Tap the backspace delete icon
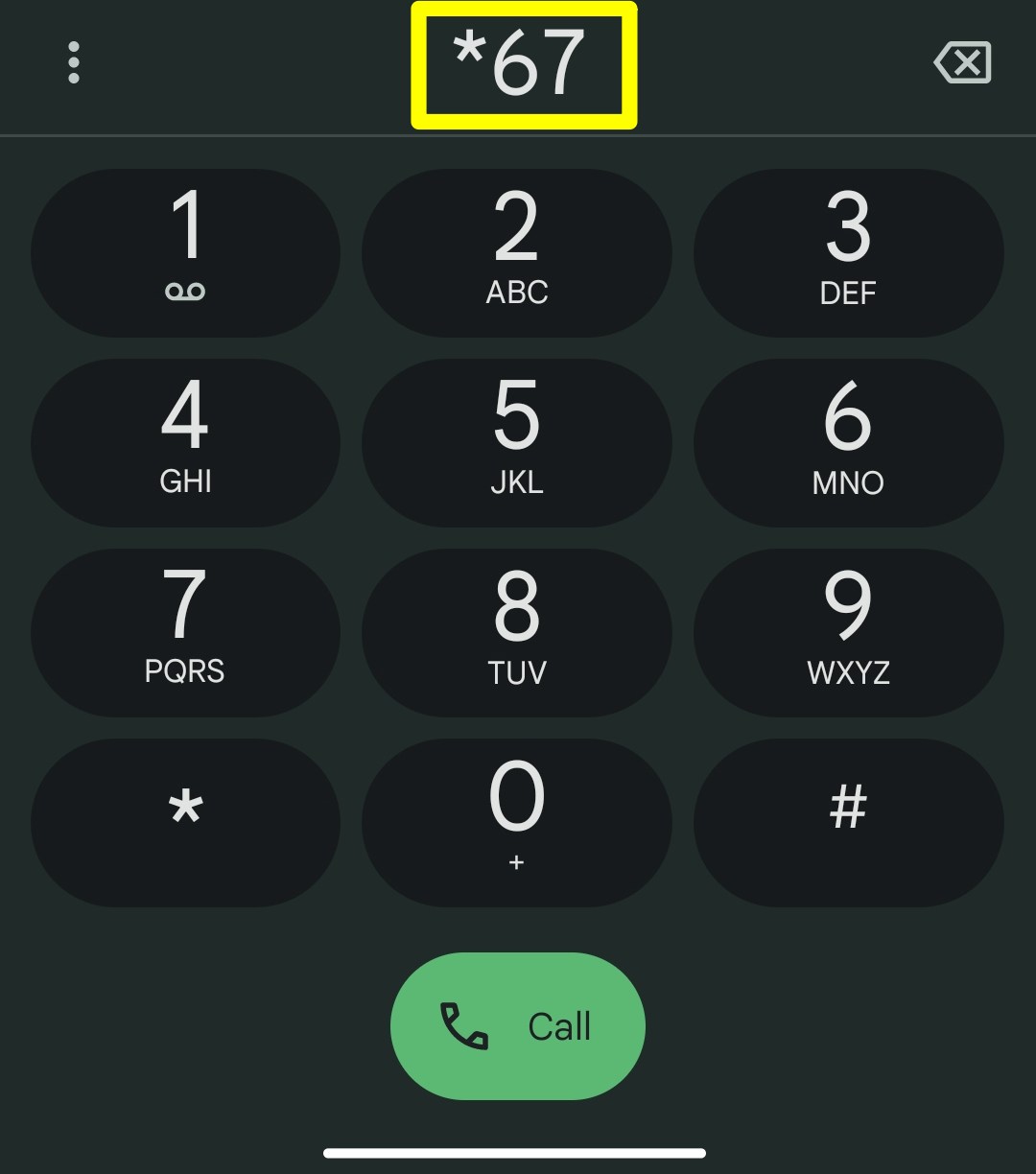 (x=962, y=63)
